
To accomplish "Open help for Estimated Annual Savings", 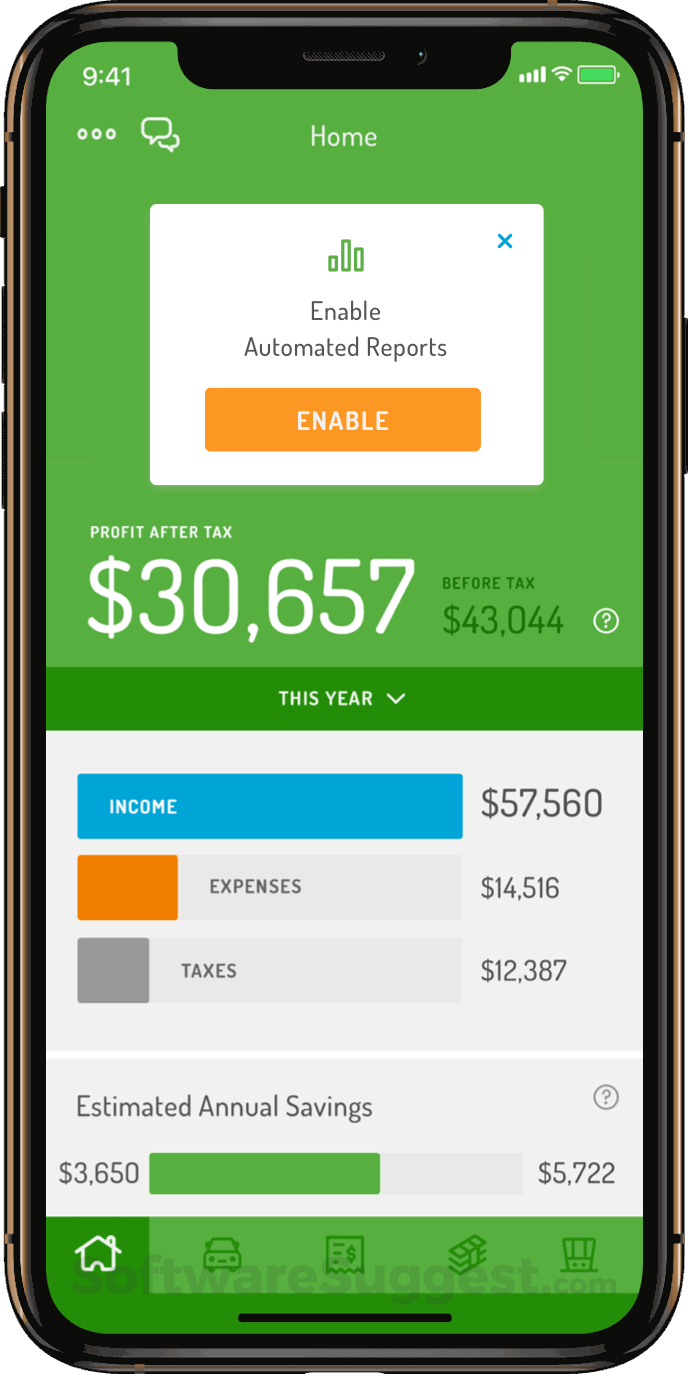I will [x=606, y=1097].
